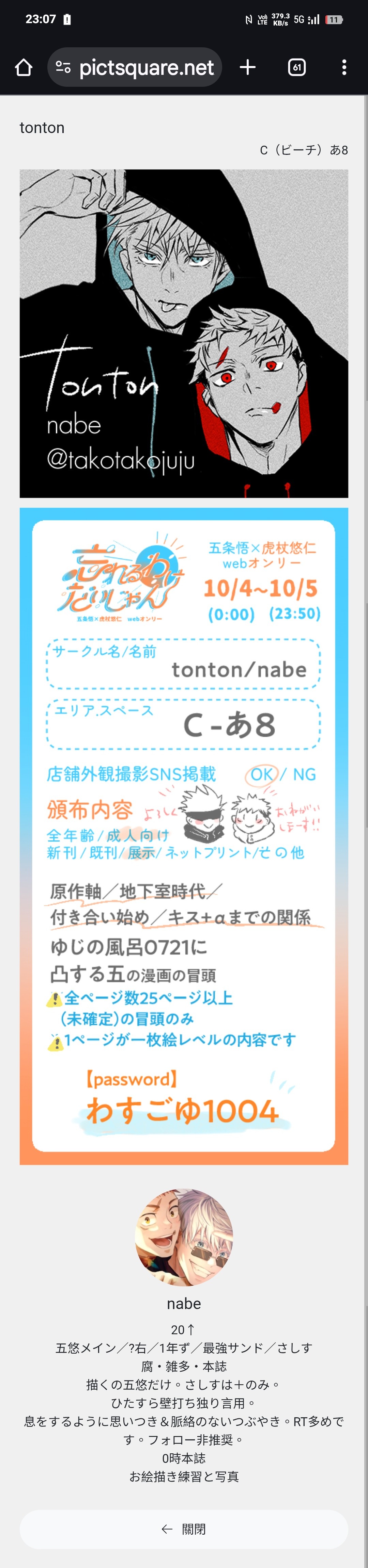The image size is (368, 1568).
Task: Open nabe's profile avatar
Action: pos(183,1237)
